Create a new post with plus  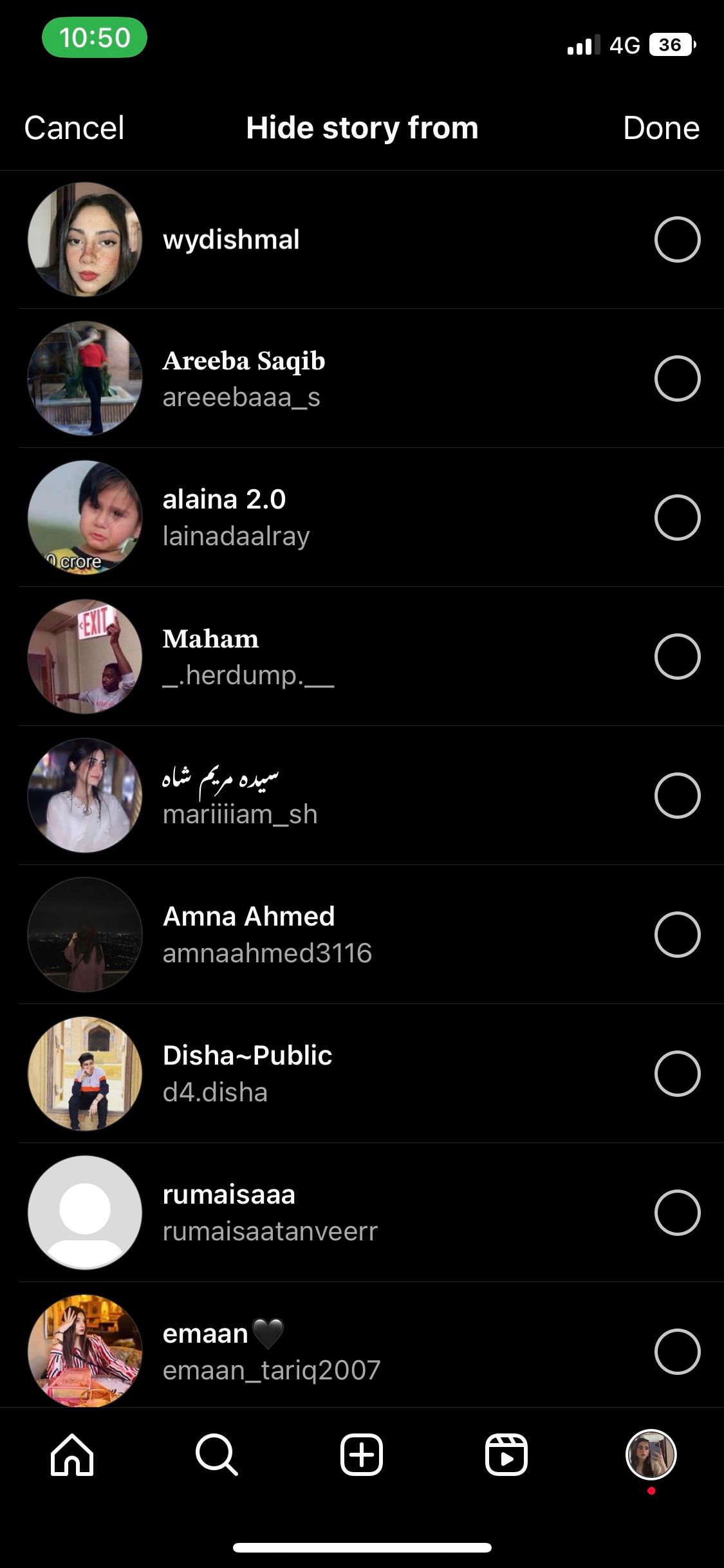362,1455
